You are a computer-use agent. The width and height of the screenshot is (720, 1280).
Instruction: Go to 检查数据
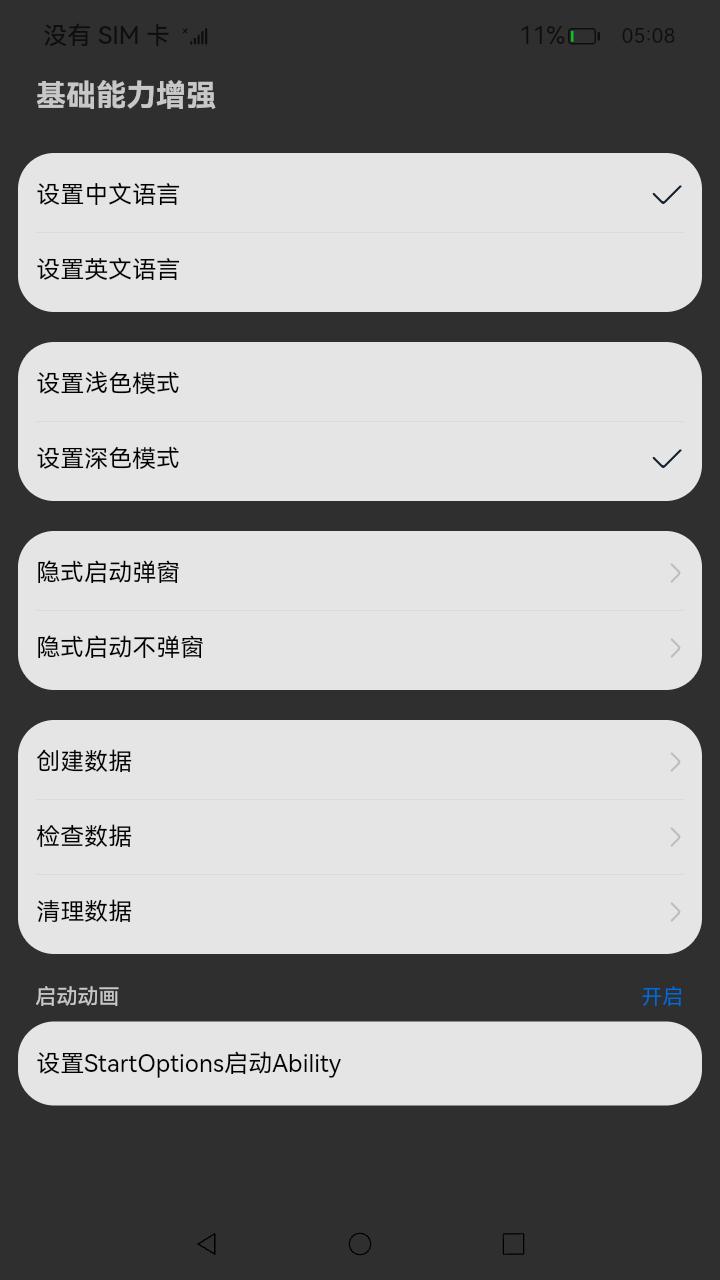(x=360, y=836)
